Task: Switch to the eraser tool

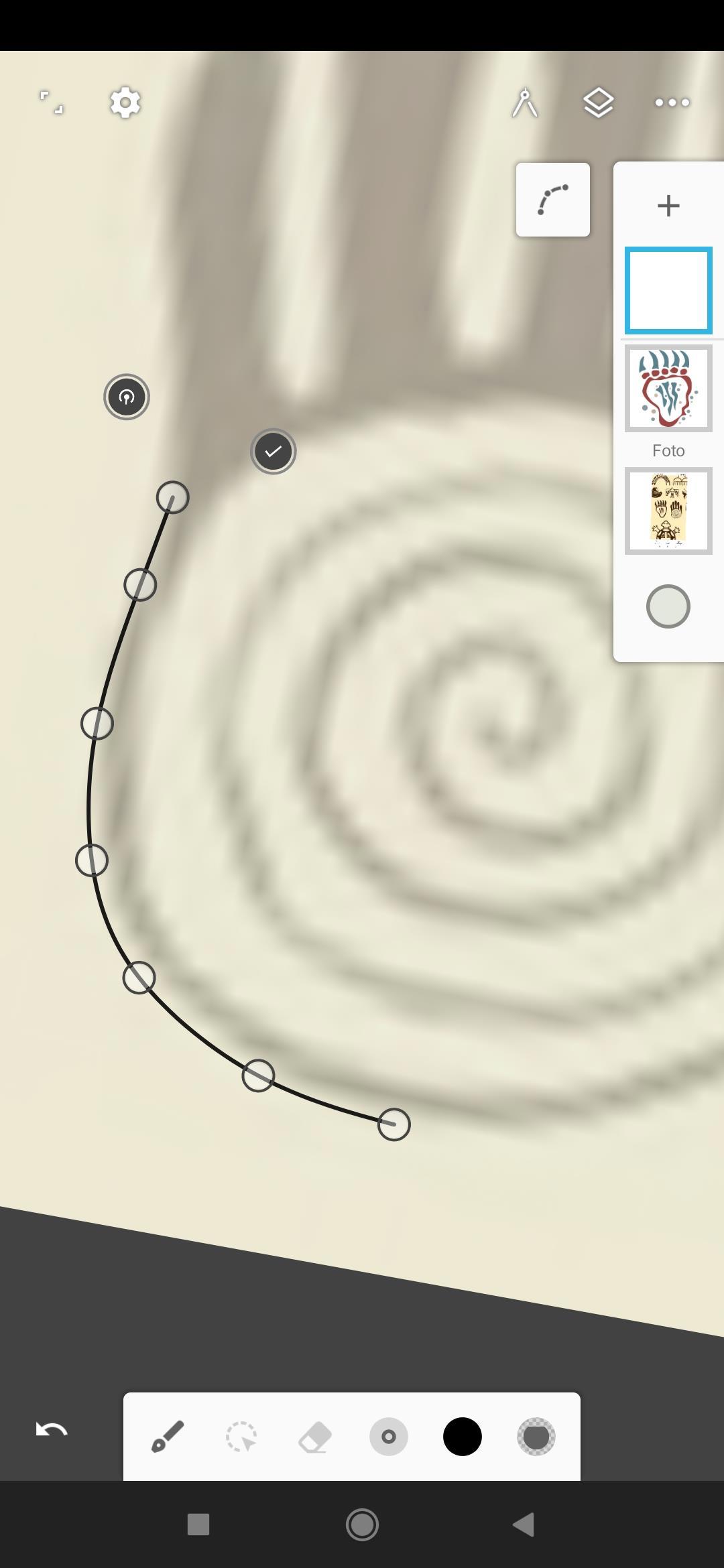Action: coord(315,1437)
